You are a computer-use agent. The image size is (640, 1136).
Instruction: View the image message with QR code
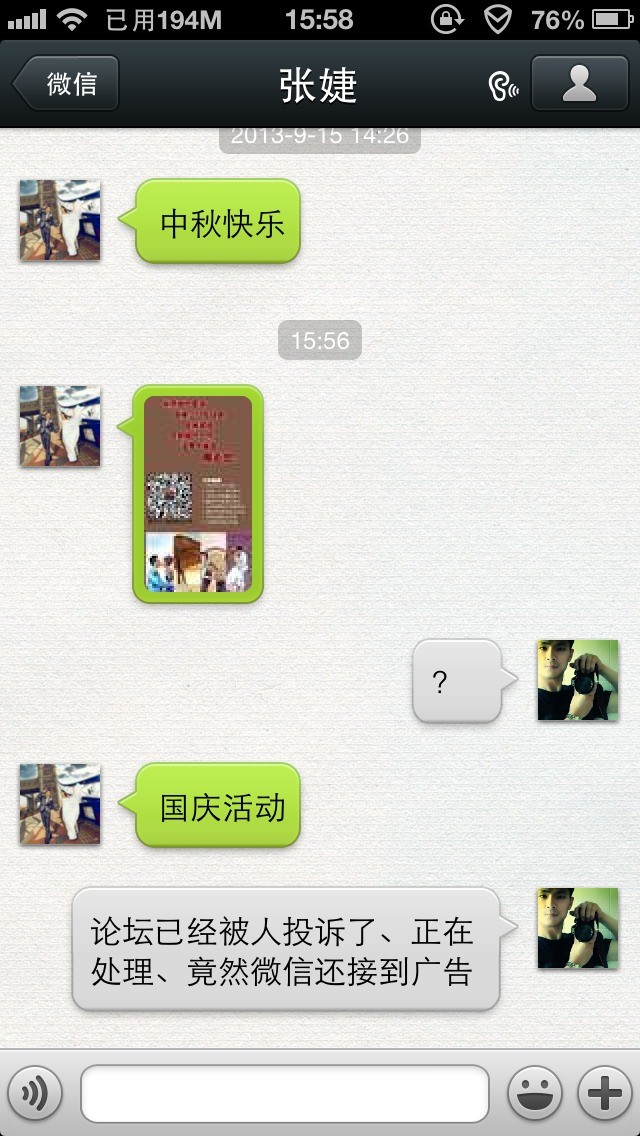197,493
